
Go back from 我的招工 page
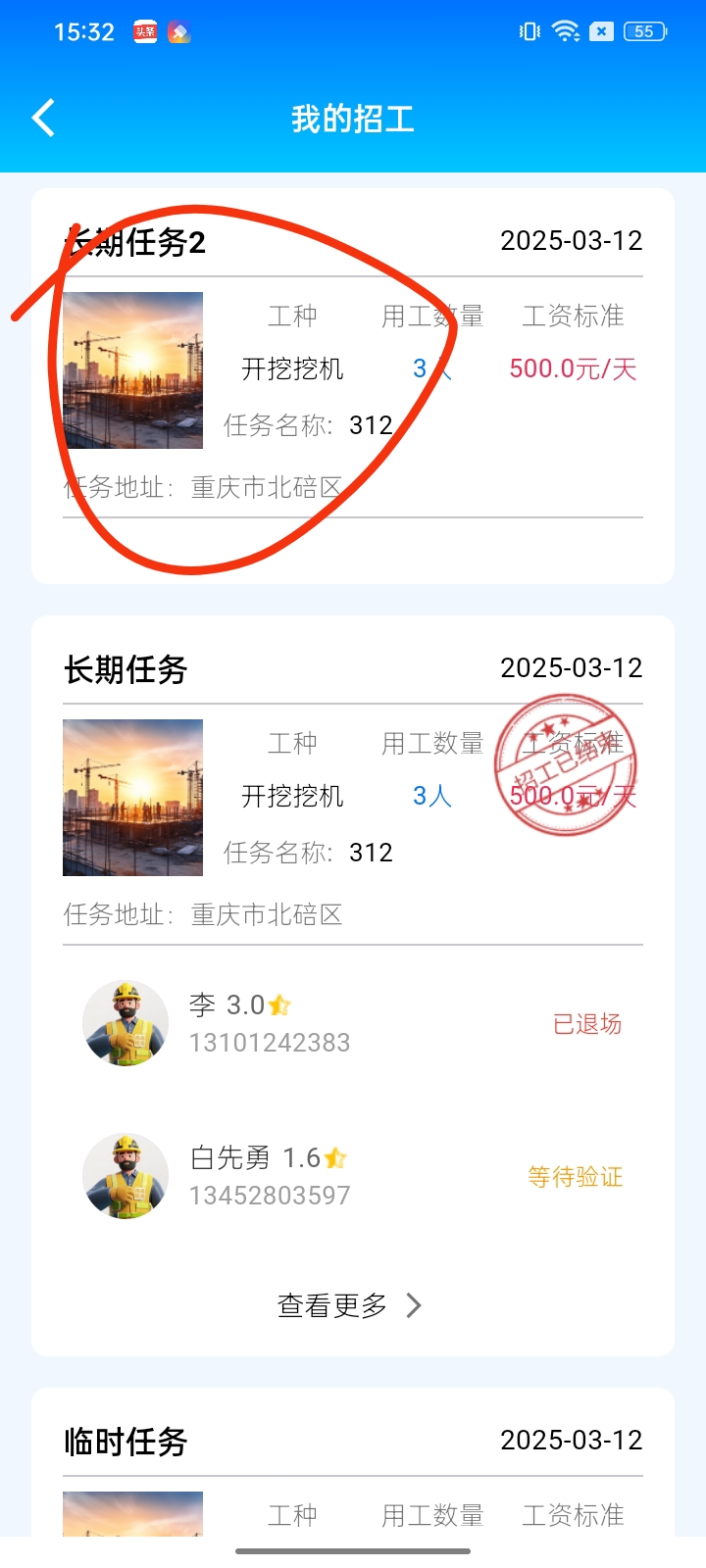point(43,119)
